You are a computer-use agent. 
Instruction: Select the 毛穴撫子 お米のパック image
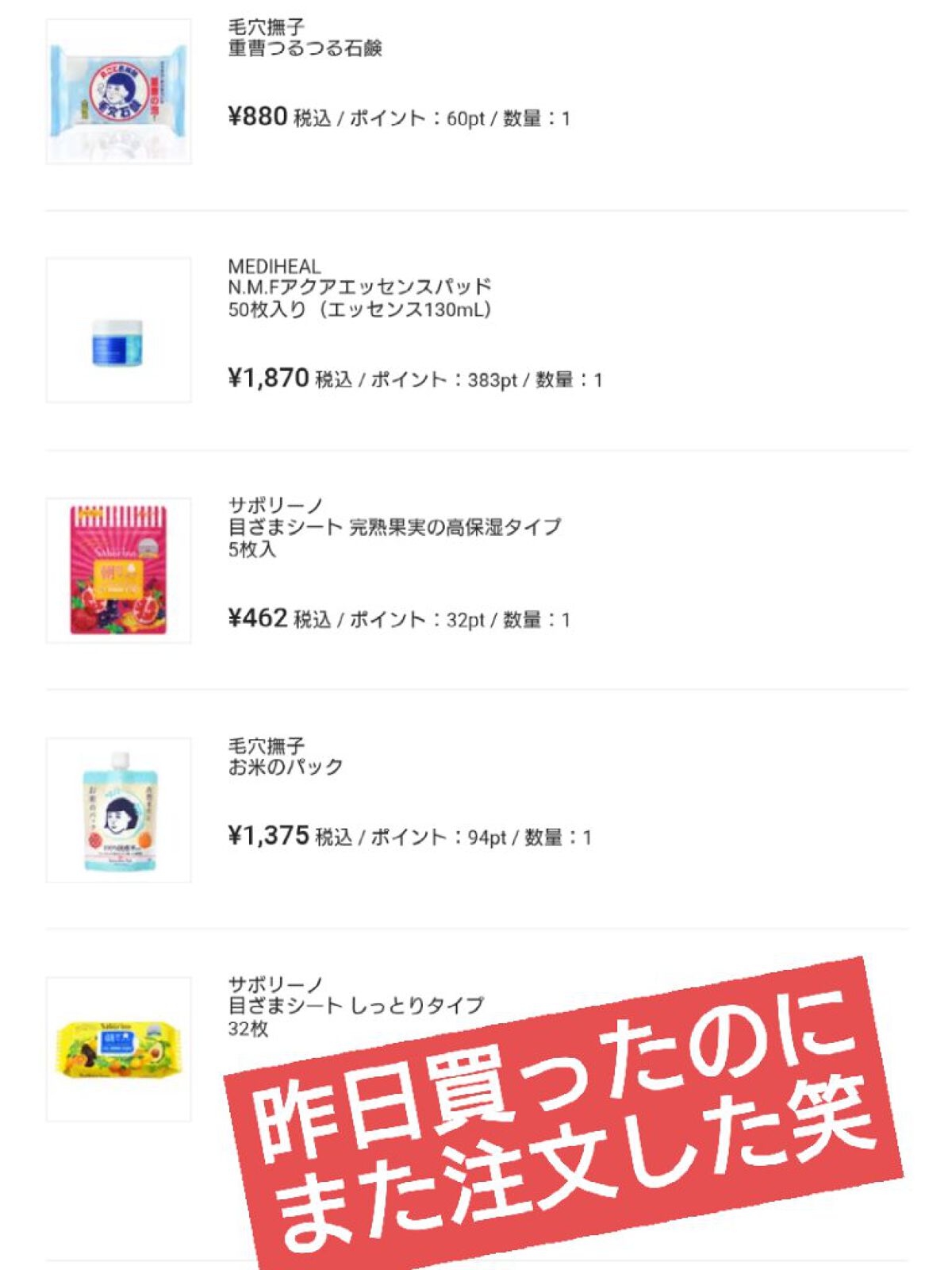pos(119,810)
